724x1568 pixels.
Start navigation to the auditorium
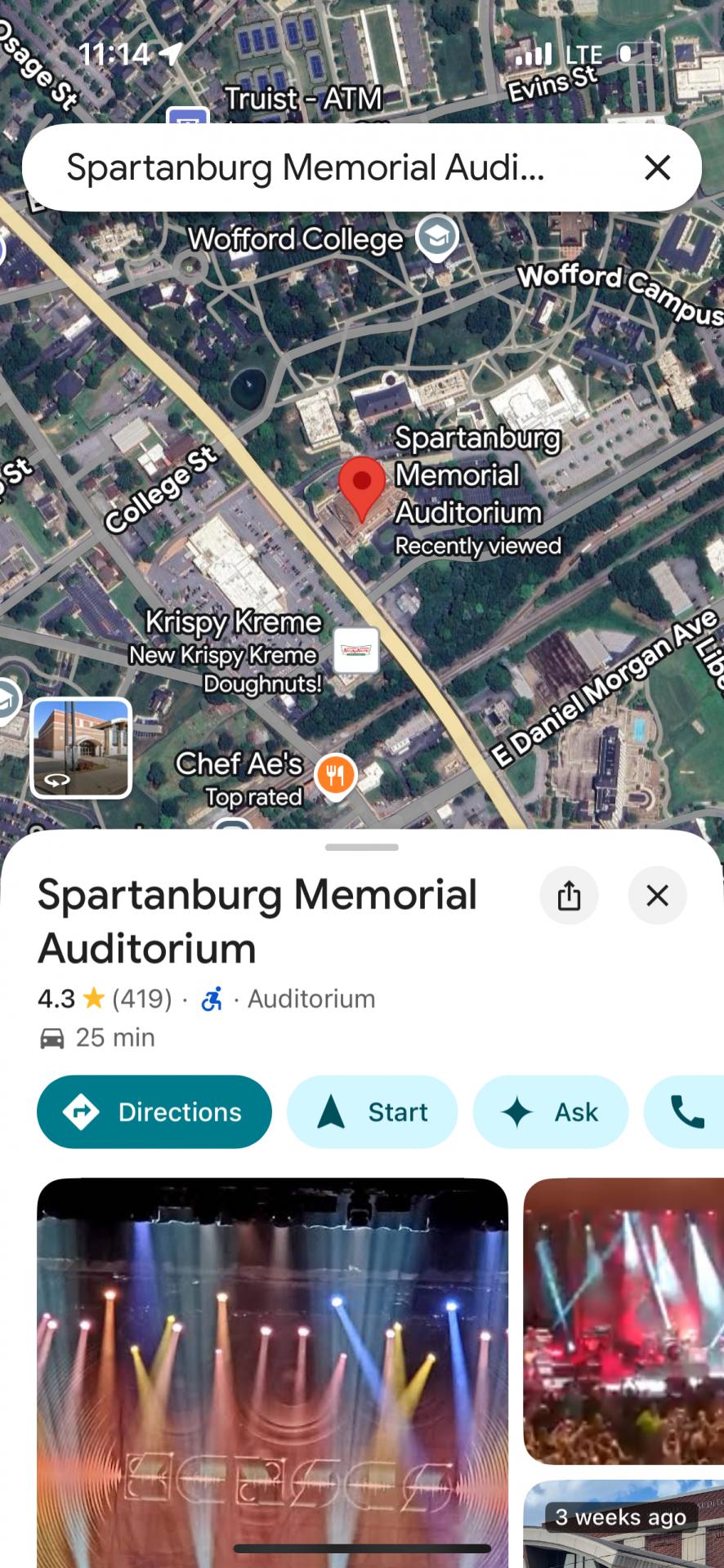point(372,1111)
